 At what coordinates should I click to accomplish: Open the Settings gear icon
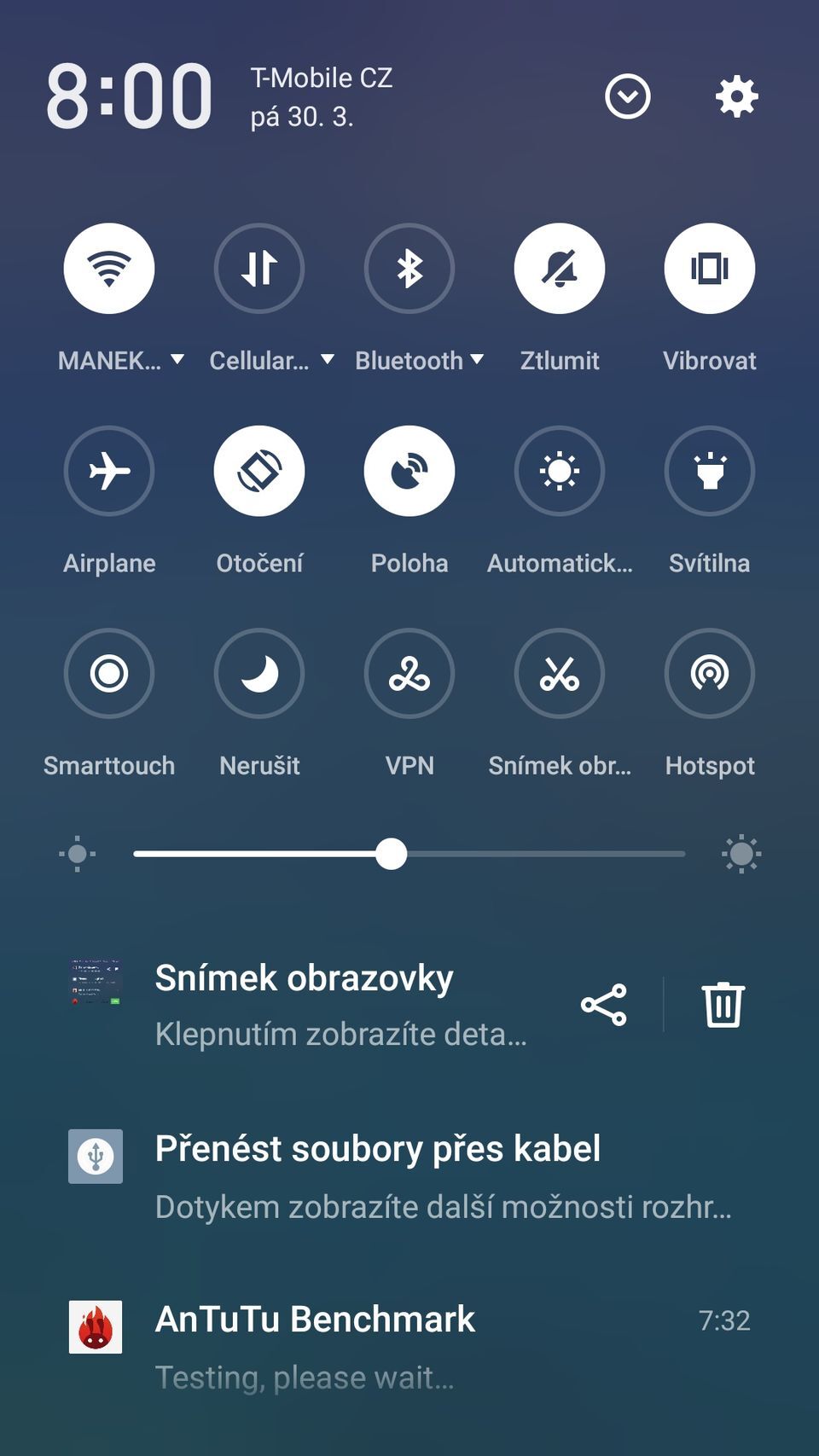click(735, 96)
